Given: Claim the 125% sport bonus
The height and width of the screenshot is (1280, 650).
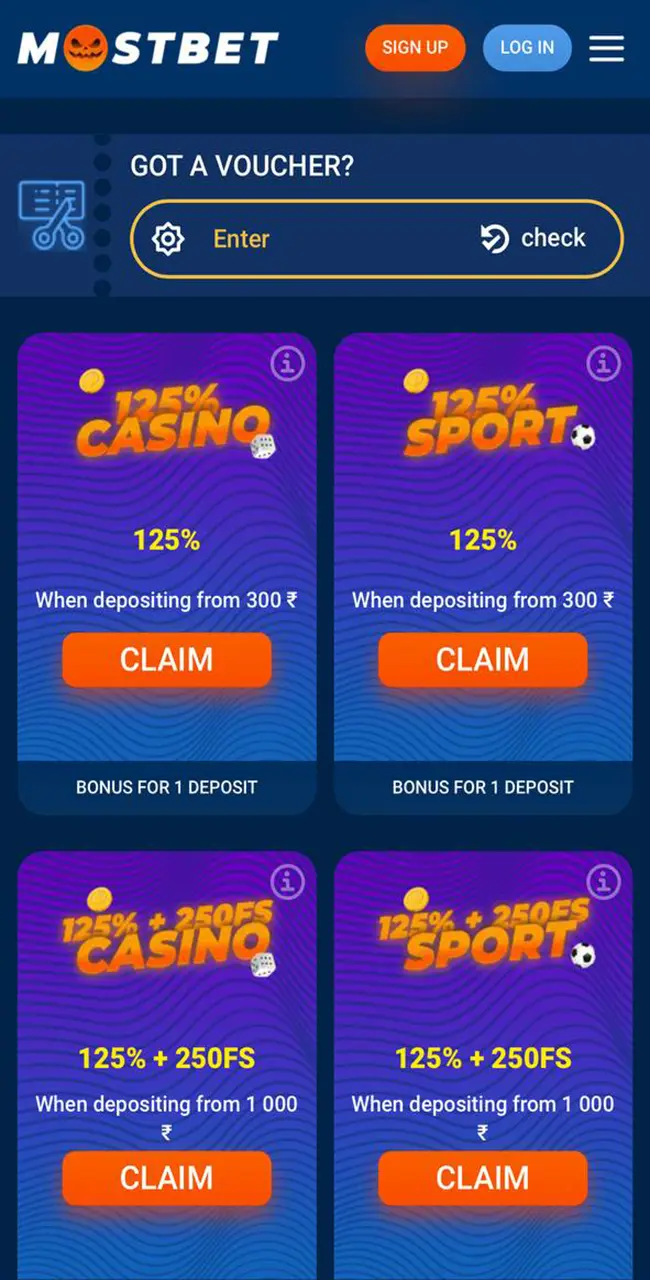Looking at the screenshot, I should click(x=482, y=660).
